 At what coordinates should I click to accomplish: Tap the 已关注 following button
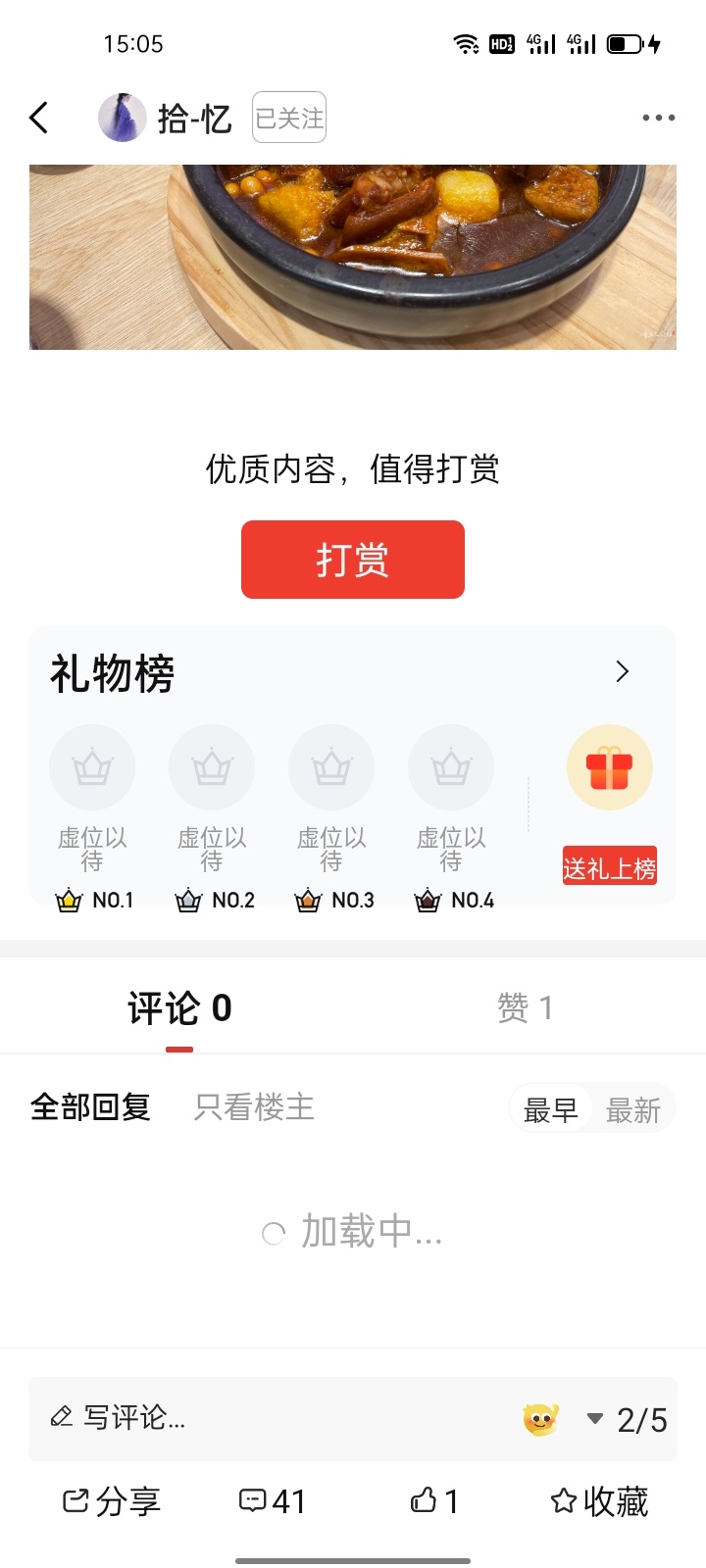(x=288, y=118)
